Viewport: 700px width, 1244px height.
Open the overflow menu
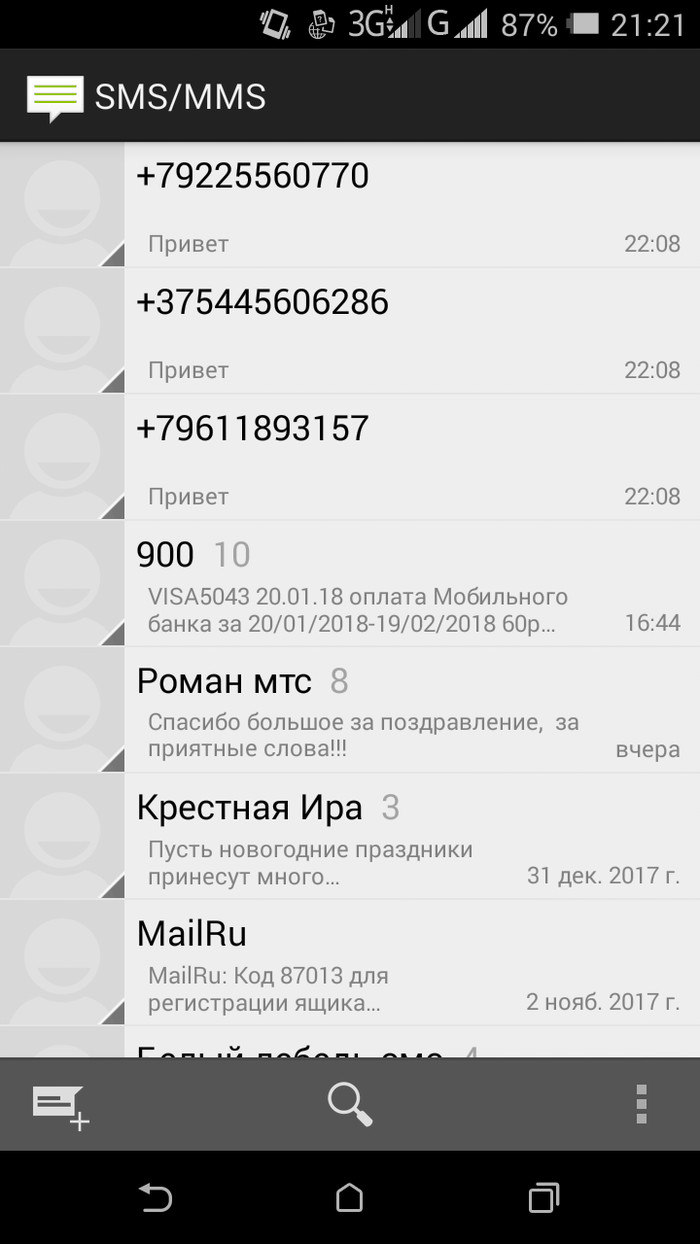tap(642, 1105)
